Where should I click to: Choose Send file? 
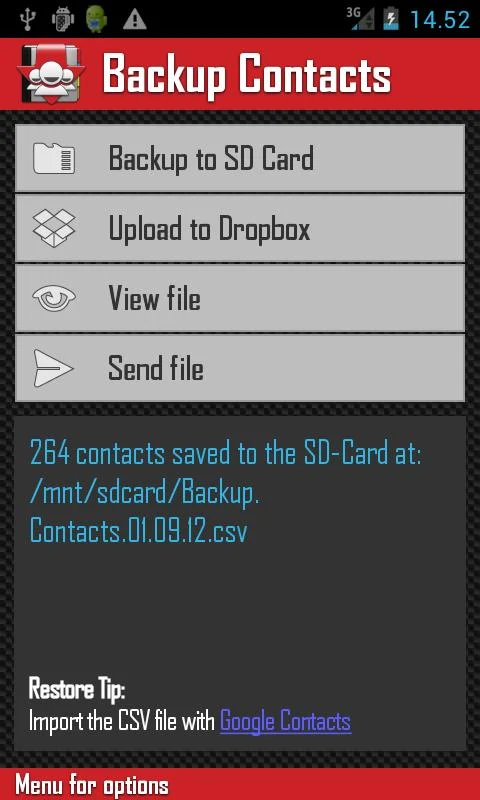(240, 368)
